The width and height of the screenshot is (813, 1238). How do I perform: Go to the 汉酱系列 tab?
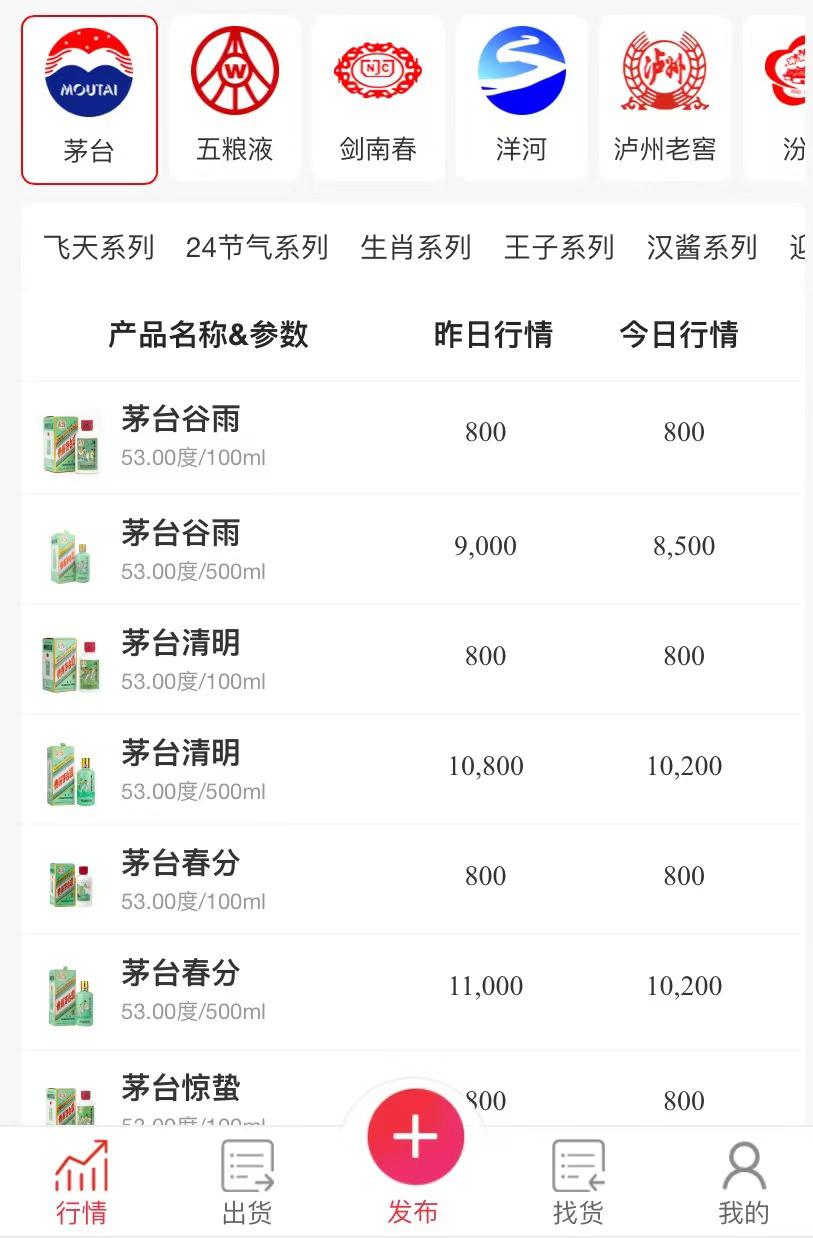(x=702, y=247)
